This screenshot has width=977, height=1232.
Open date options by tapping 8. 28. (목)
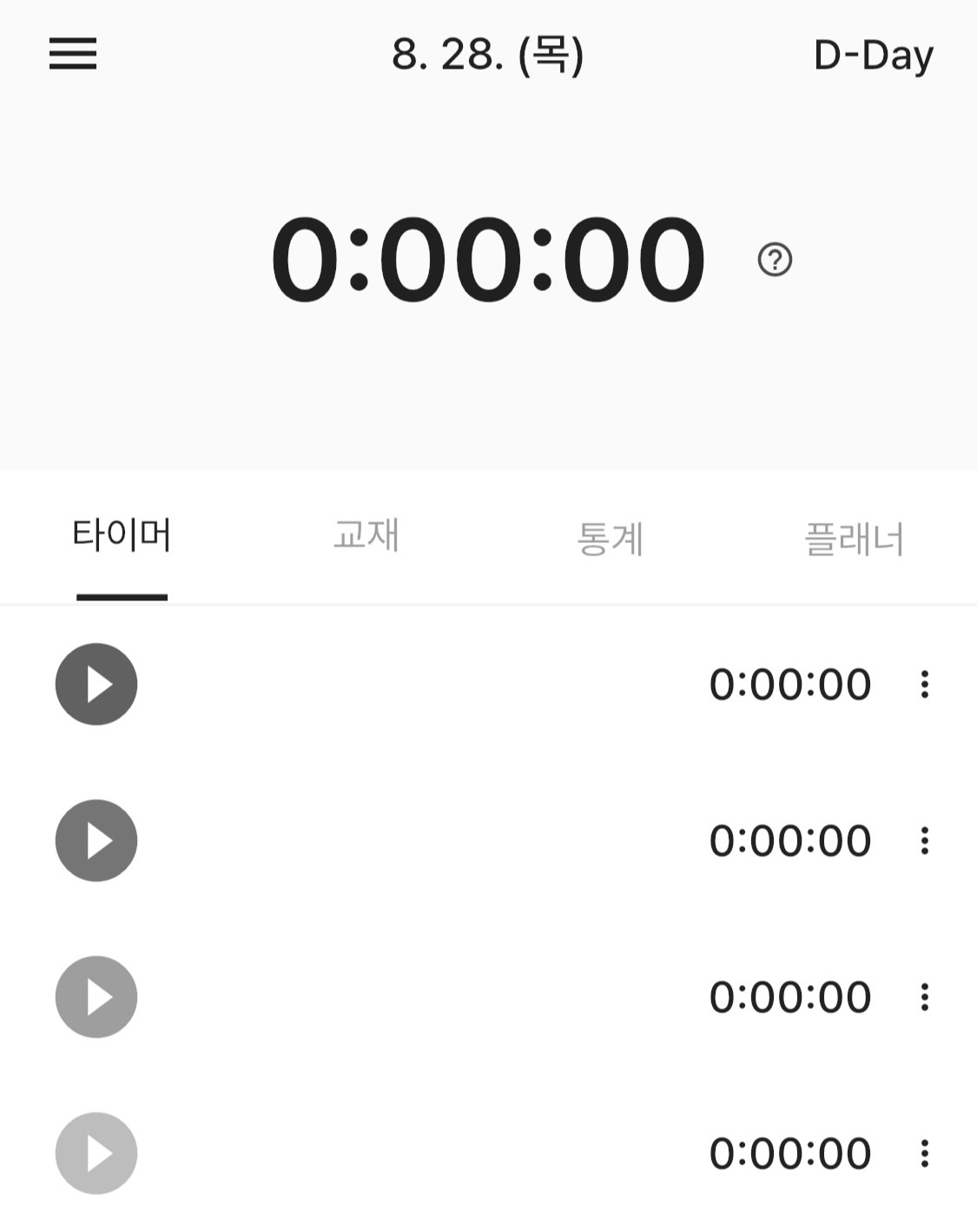(x=488, y=55)
